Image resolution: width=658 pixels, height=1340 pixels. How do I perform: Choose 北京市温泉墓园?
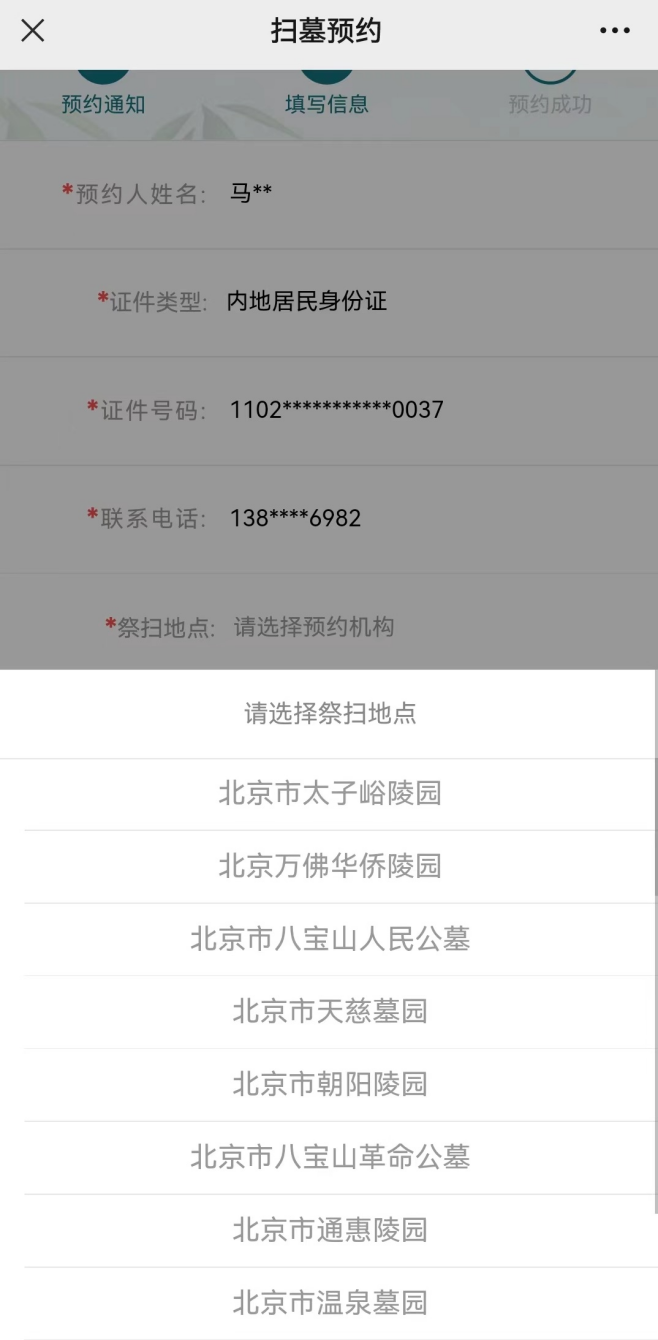tap(330, 1303)
